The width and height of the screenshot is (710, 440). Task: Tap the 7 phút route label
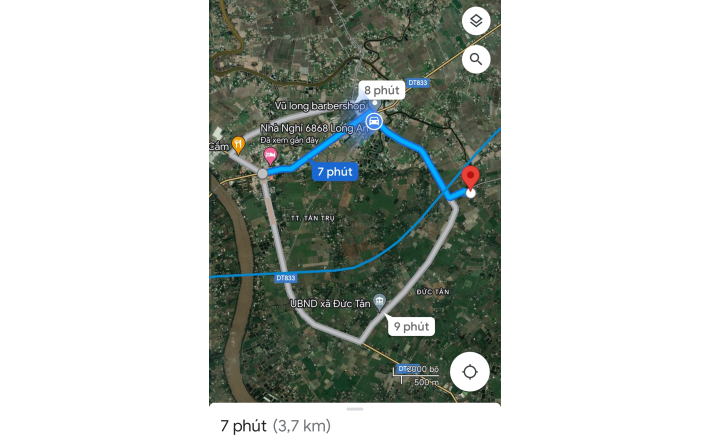(334, 172)
